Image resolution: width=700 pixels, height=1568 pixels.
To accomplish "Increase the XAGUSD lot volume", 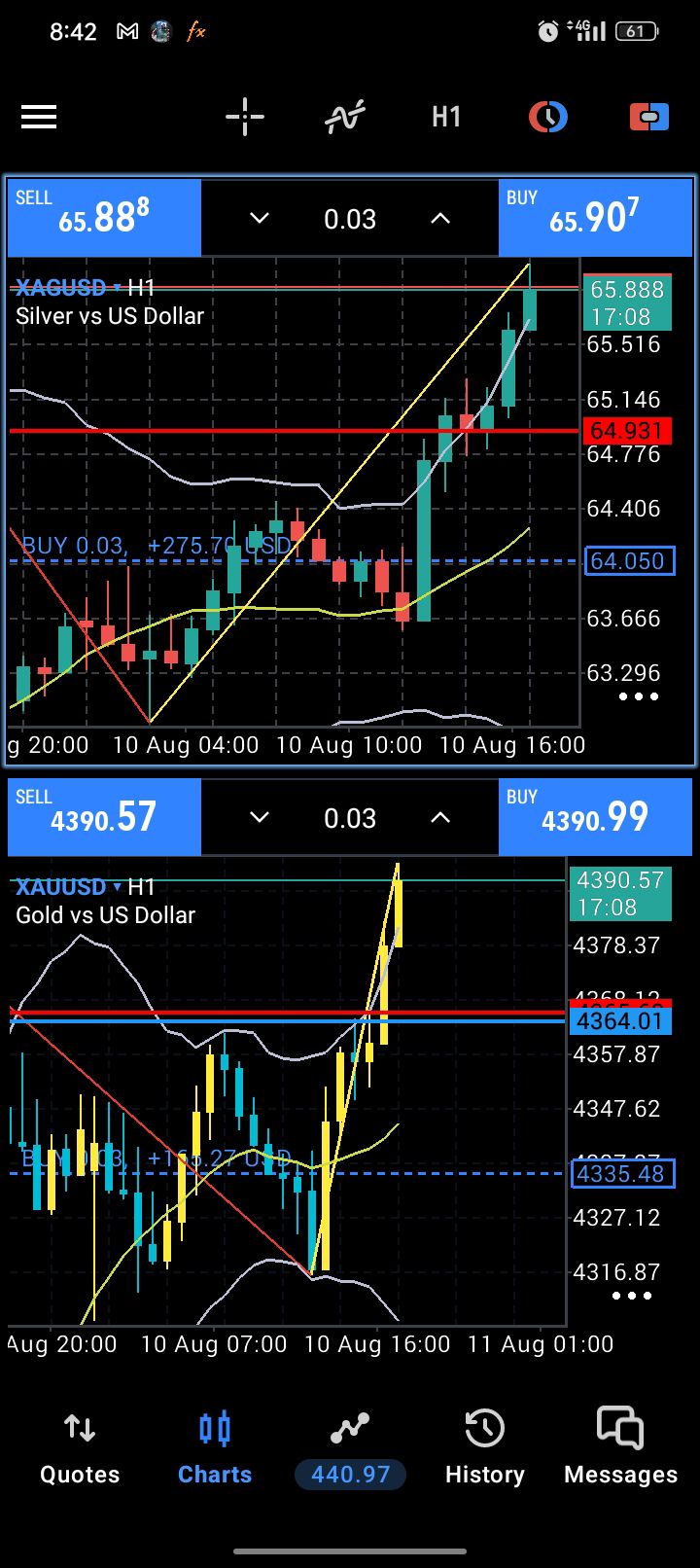I will [440, 218].
